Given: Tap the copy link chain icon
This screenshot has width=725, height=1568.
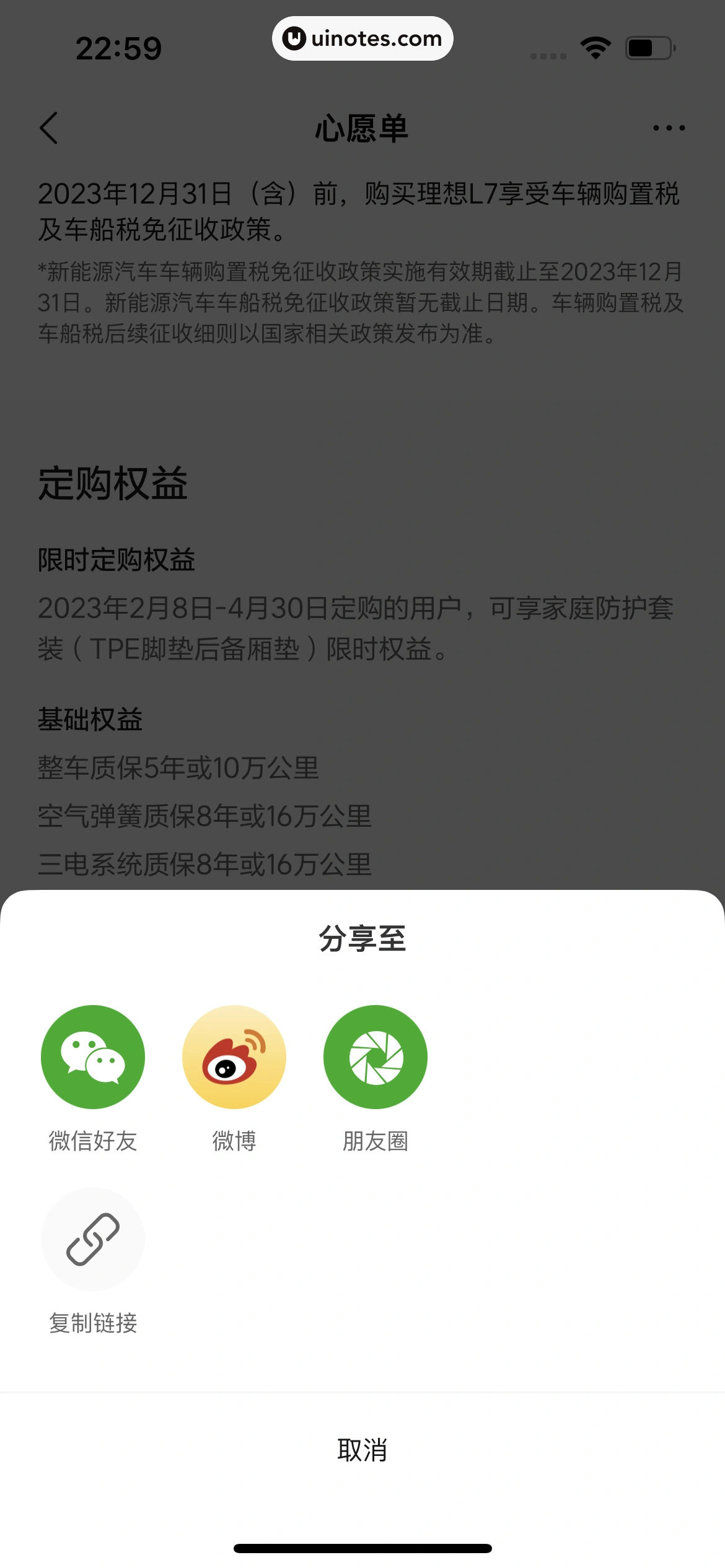Looking at the screenshot, I should (92, 1240).
